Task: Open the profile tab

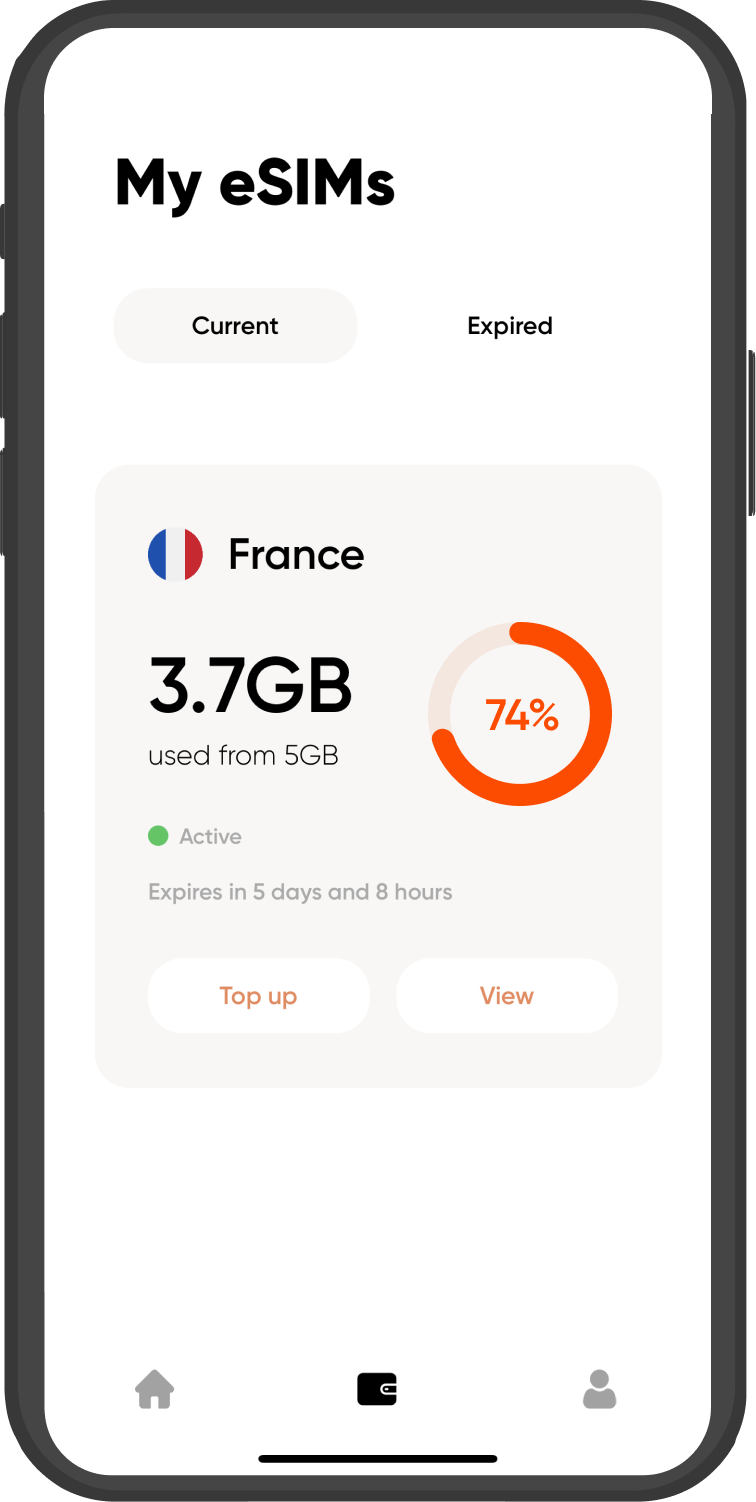Action: 599,1390
